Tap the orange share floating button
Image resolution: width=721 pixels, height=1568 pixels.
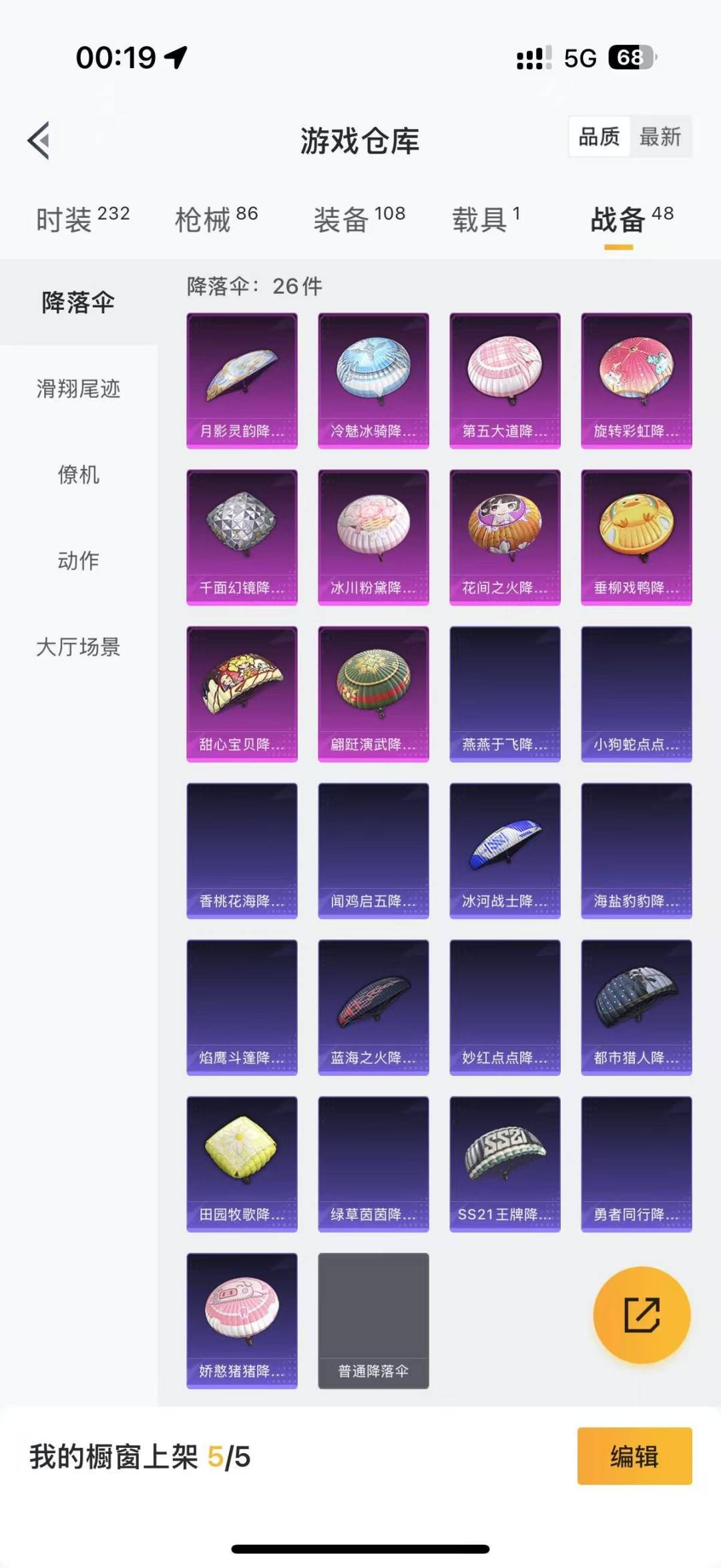[x=642, y=1315]
